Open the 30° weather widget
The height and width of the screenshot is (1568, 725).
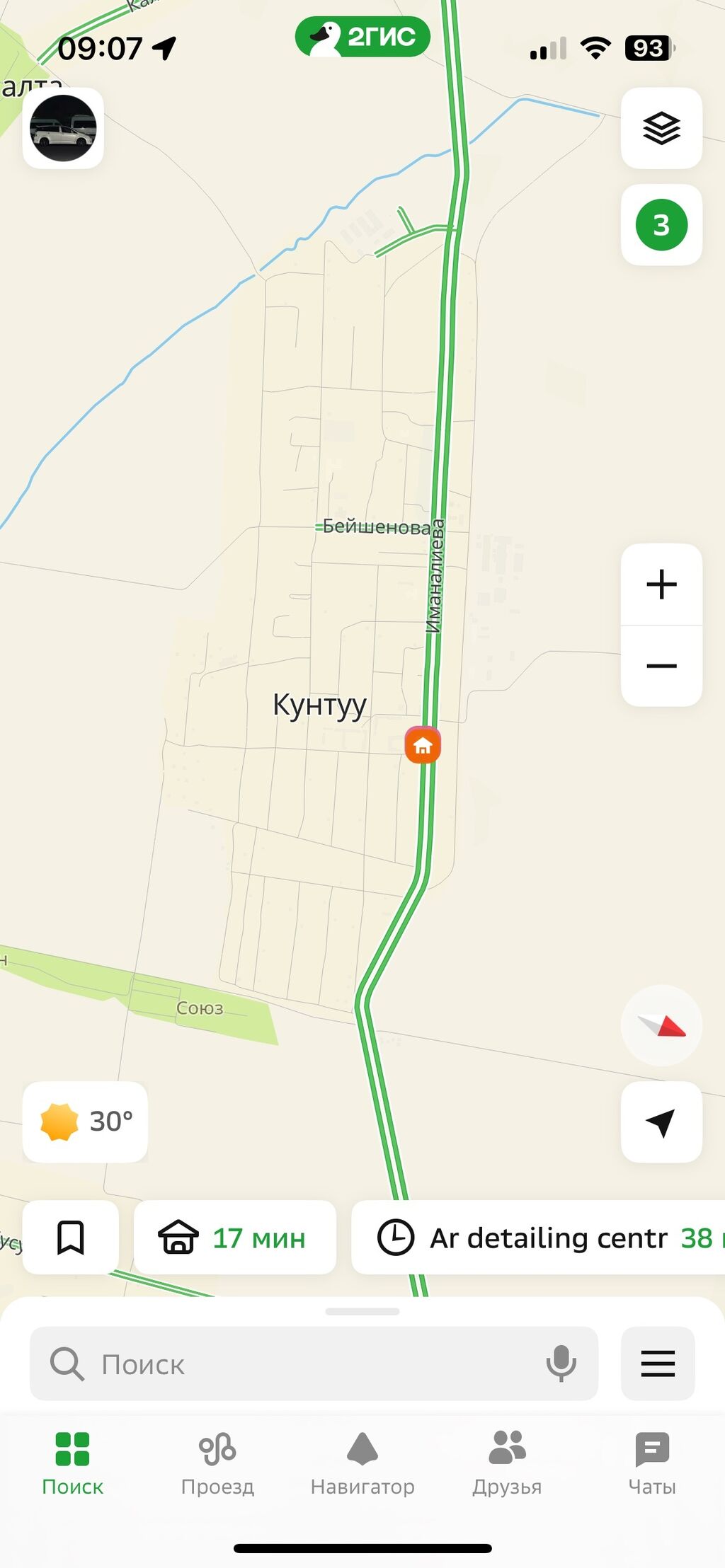point(86,1122)
